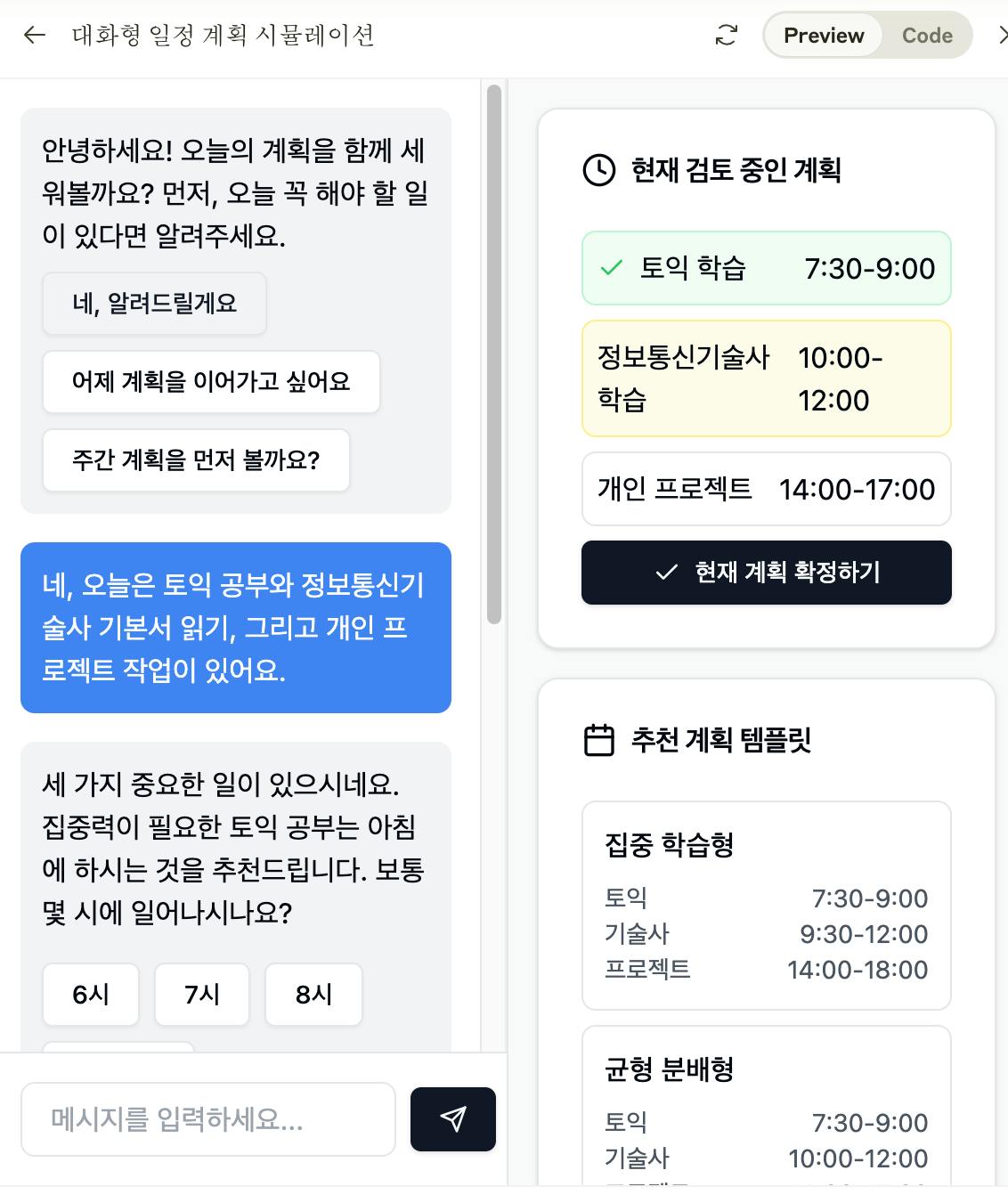The width and height of the screenshot is (1008, 1195).
Task: Tap '주간 계획을 먼저 볼까요?' option
Action: 196,460
